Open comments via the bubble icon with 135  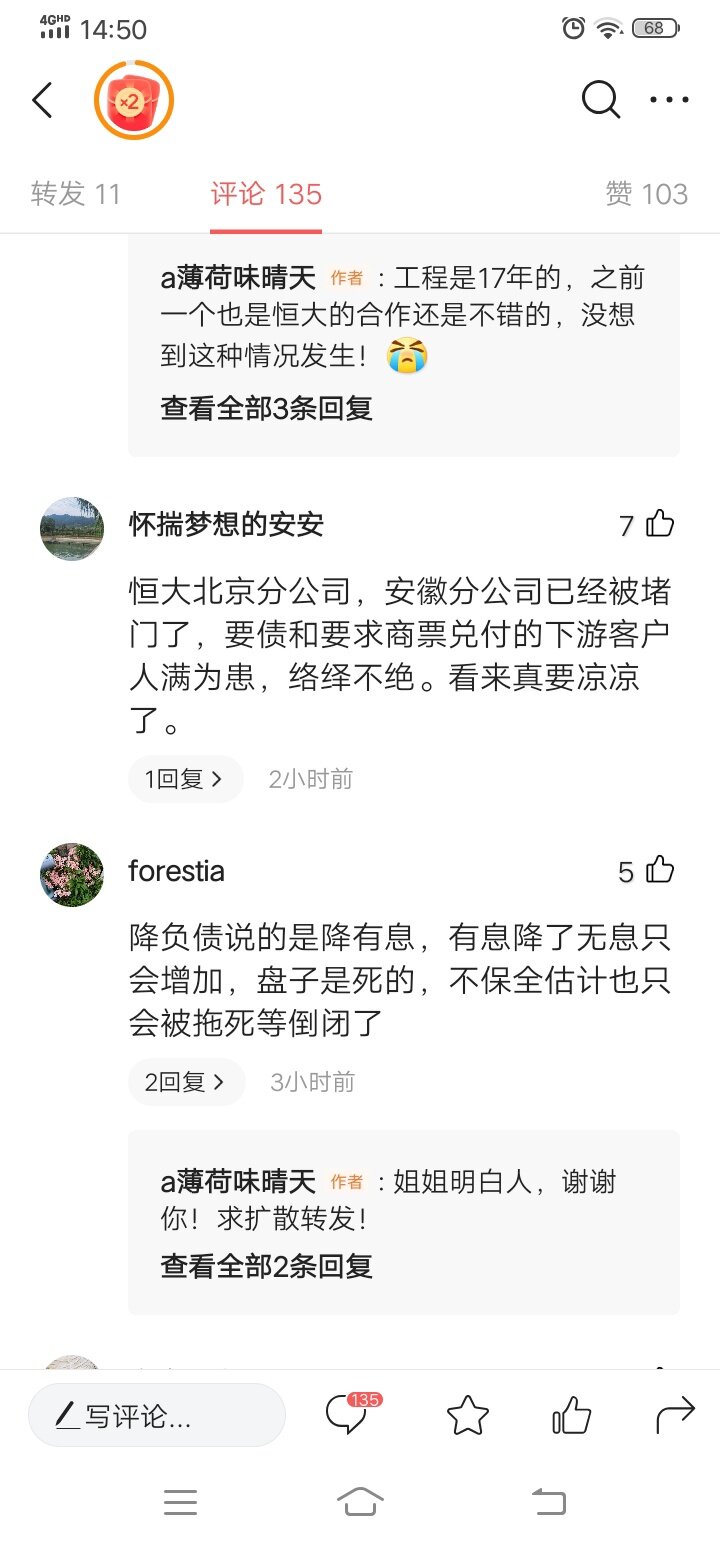(348, 1415)
